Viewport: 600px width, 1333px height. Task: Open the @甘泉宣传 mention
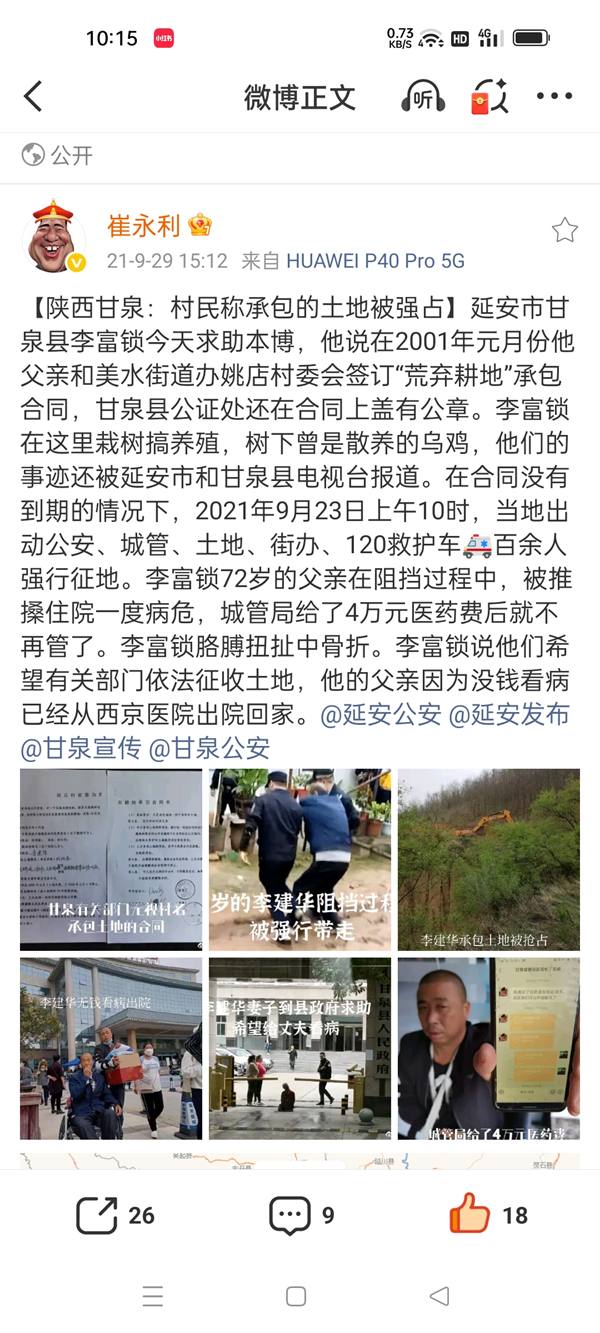click(80, 747)
